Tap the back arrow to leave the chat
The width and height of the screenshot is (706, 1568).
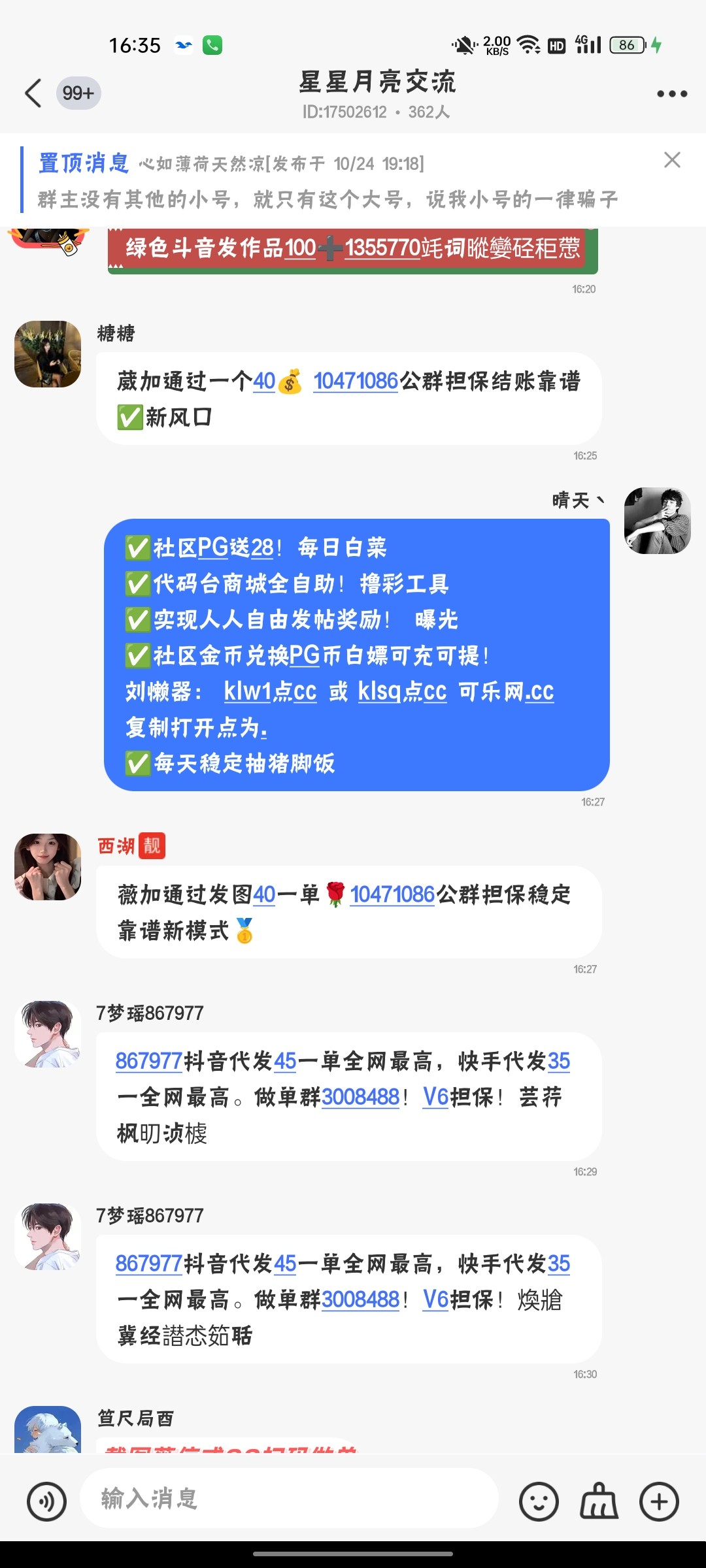click(33, 93)
